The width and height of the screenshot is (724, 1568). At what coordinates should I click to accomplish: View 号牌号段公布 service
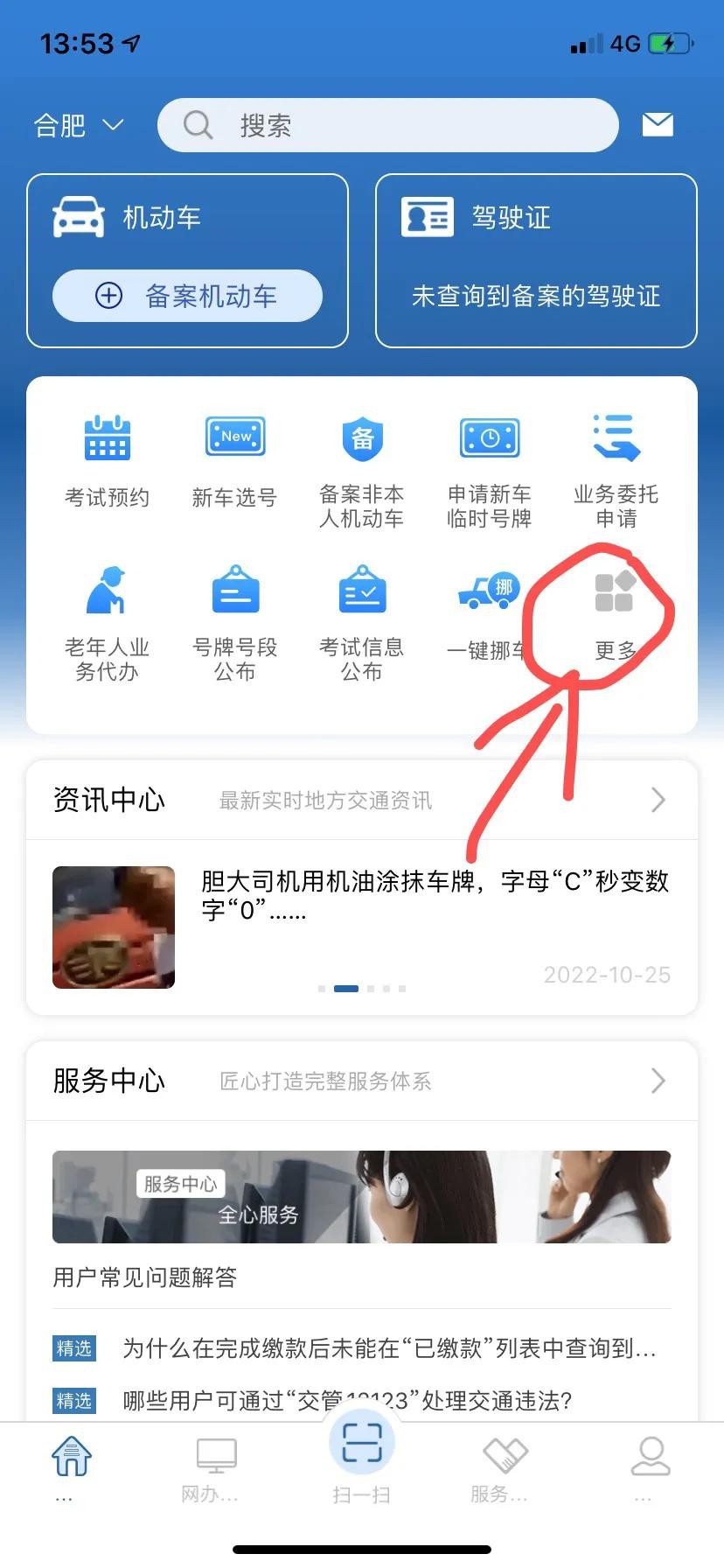click(234, 623)
